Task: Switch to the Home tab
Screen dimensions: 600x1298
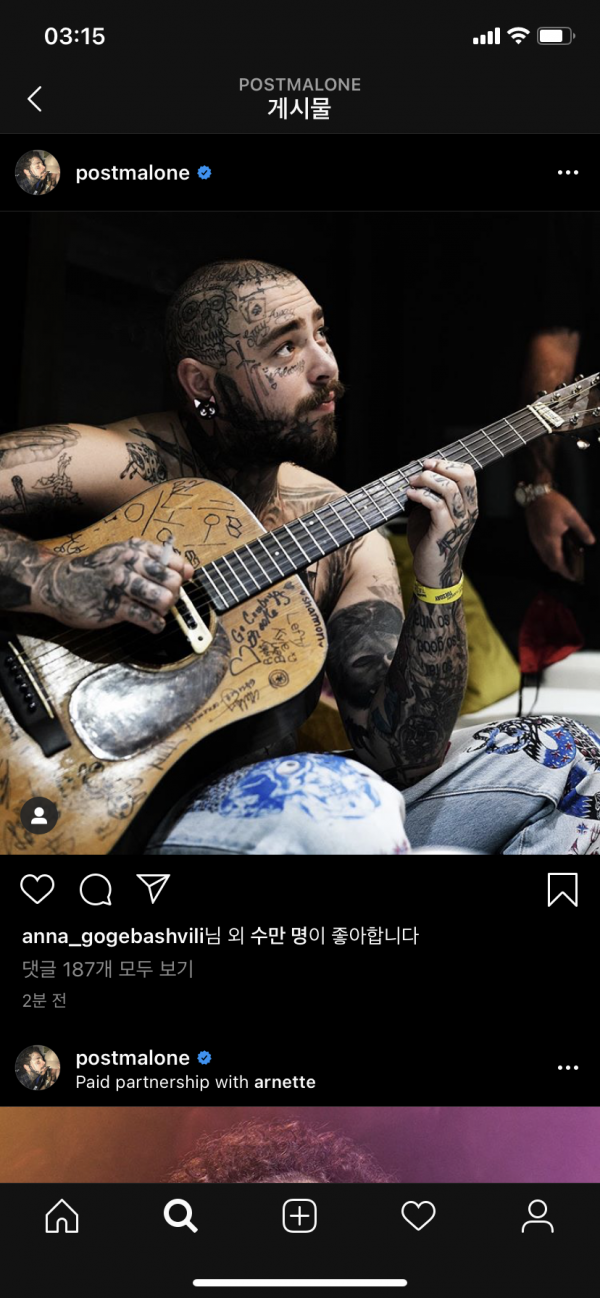Action: (62, 1216)
